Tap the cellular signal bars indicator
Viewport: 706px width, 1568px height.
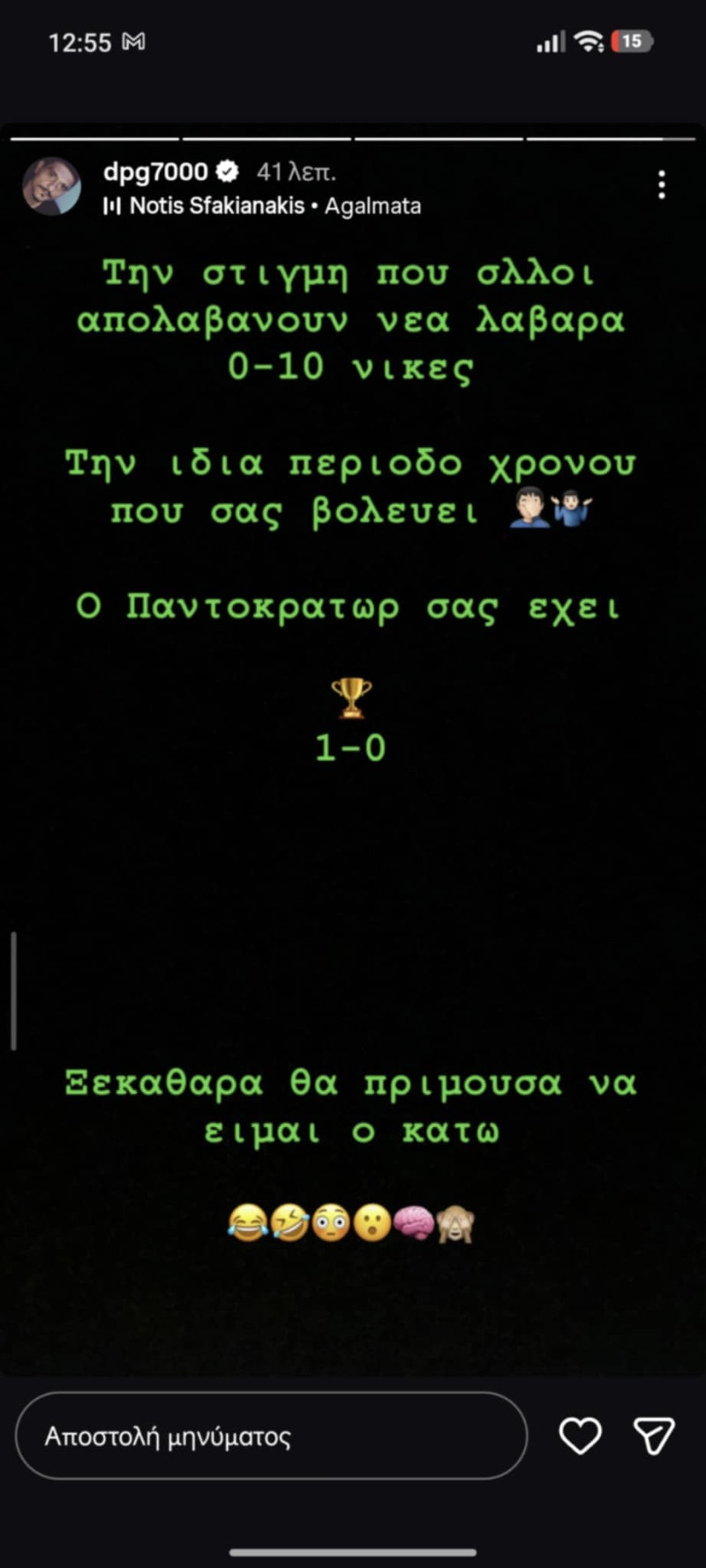coord(551,41)
